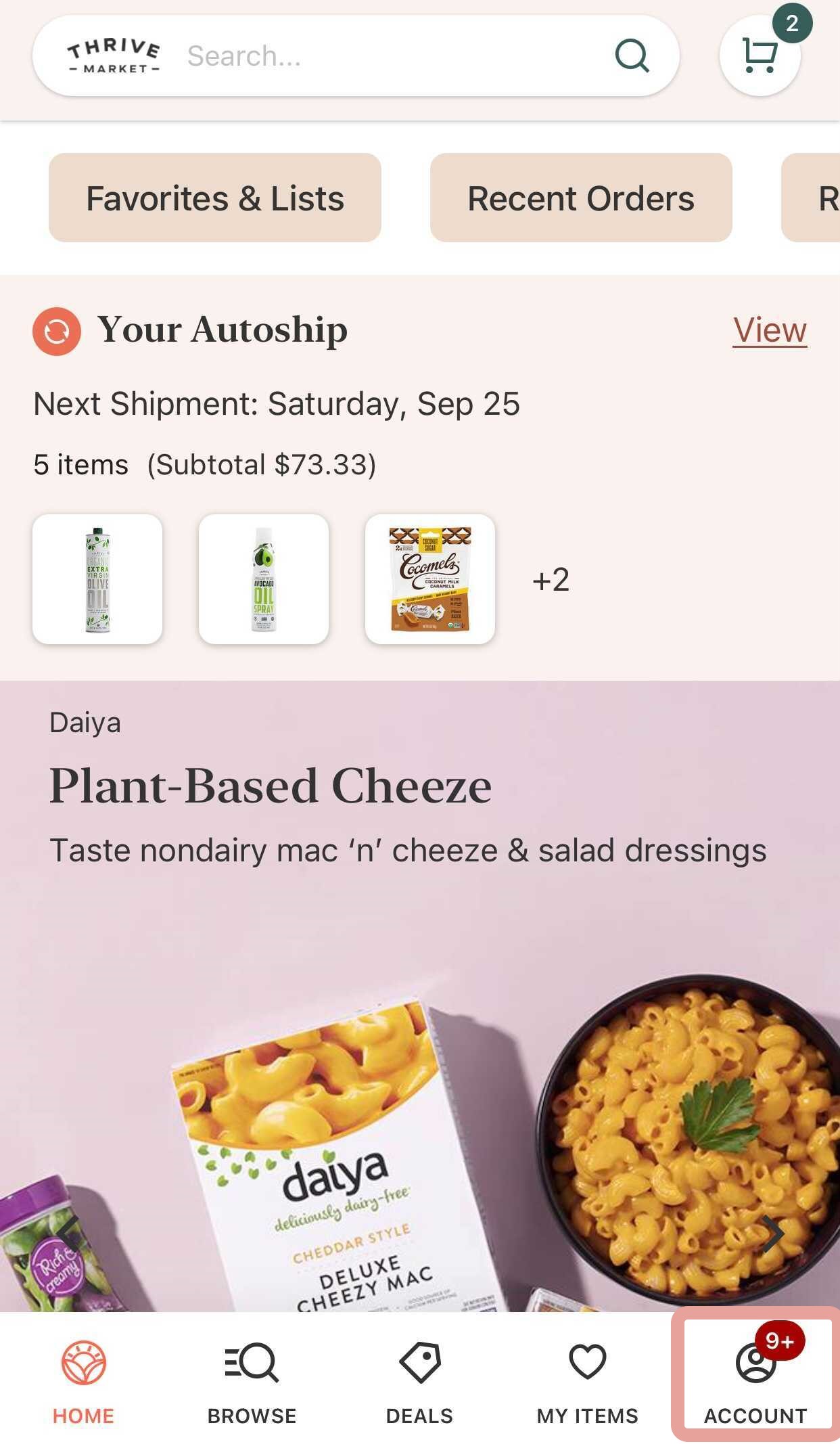View Recent Orders
This screenshot has height=1444, width=840.
(581, 198)
